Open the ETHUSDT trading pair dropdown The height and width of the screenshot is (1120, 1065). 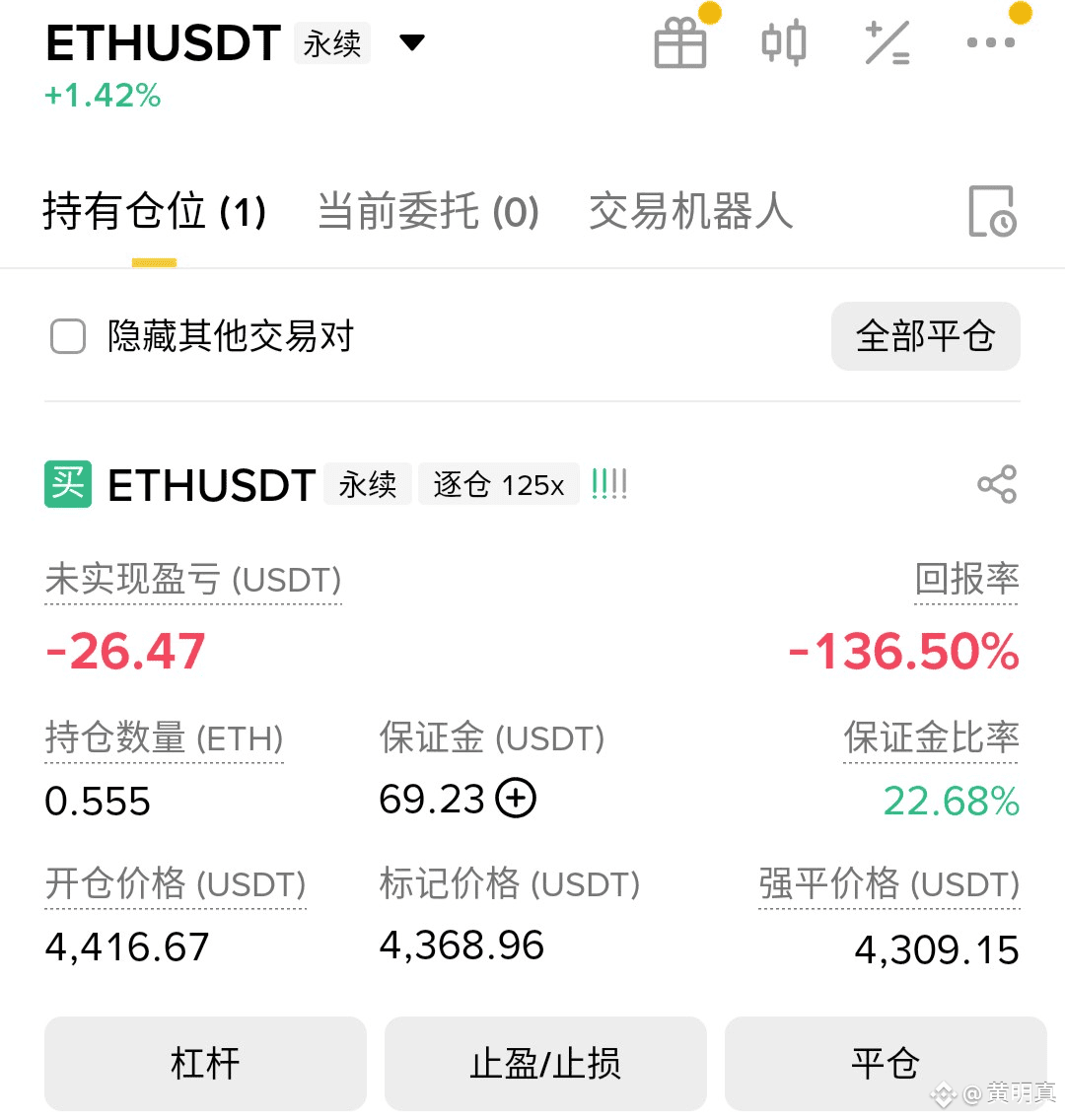coord(412,42)
